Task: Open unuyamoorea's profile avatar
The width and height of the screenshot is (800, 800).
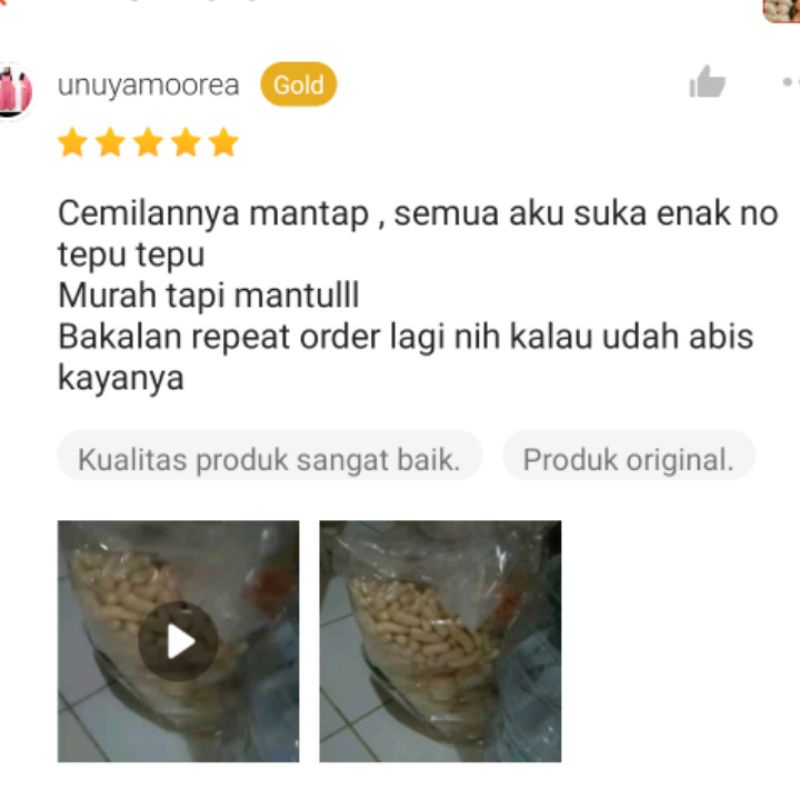Action: [14, 91]
